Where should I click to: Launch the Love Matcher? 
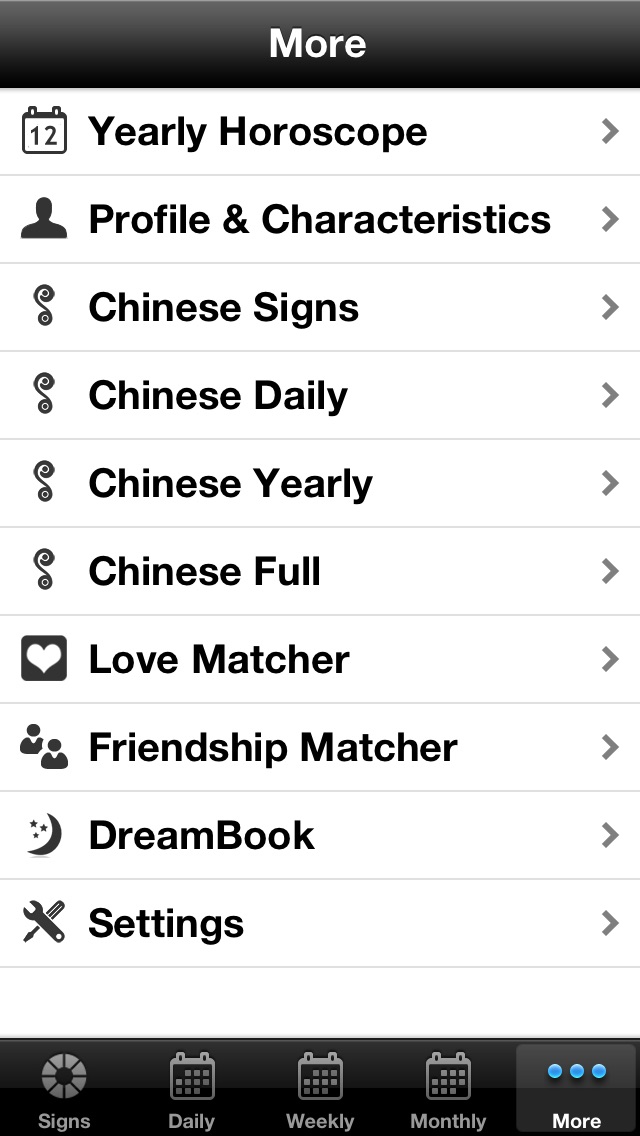[320, 659]
